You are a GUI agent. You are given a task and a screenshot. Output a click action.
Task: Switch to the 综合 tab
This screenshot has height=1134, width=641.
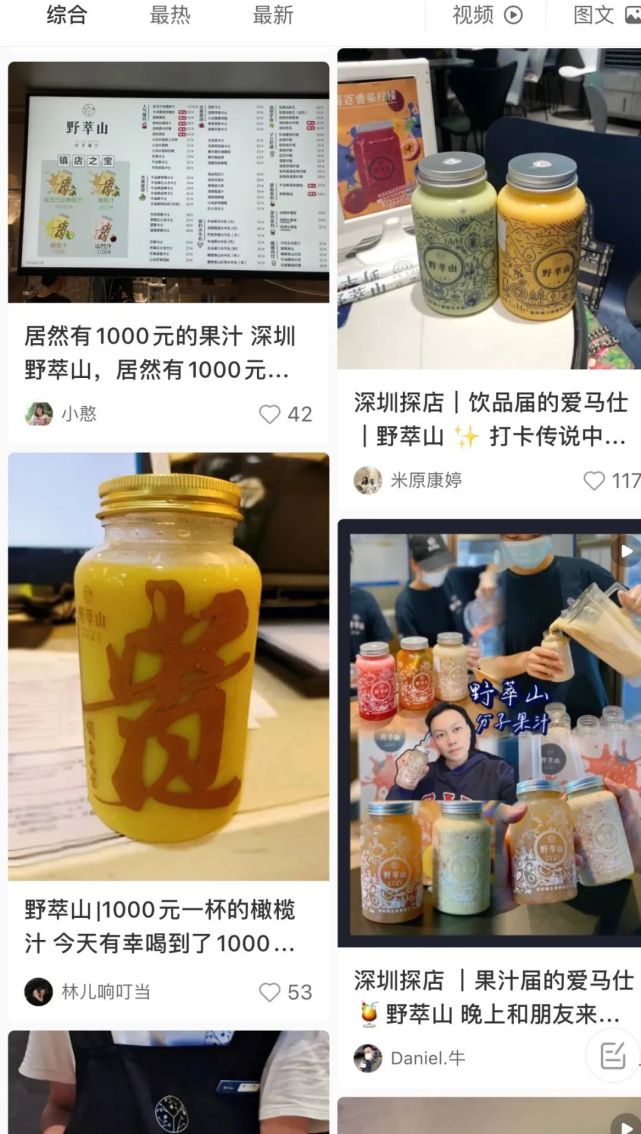point(67,14)
